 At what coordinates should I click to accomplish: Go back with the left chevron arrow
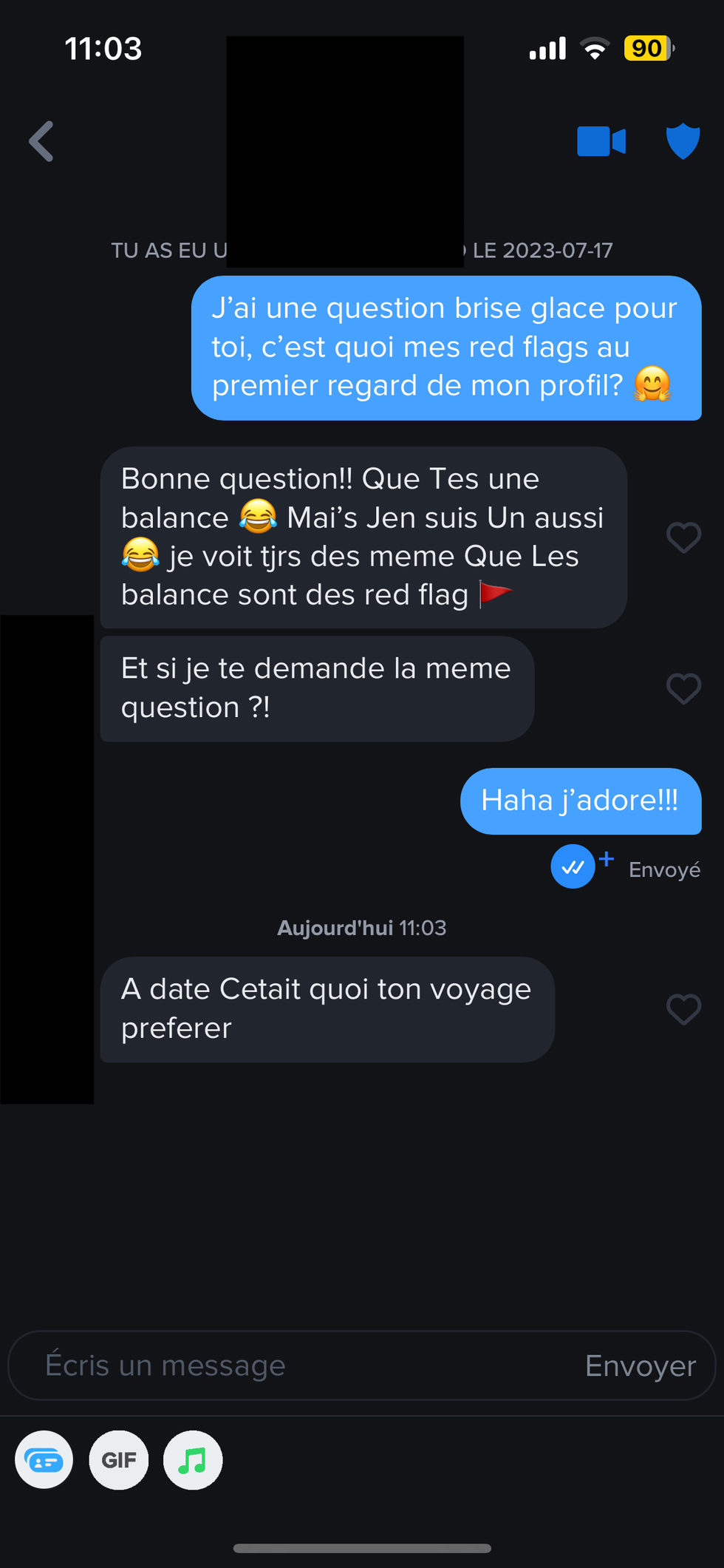point(41,141)
